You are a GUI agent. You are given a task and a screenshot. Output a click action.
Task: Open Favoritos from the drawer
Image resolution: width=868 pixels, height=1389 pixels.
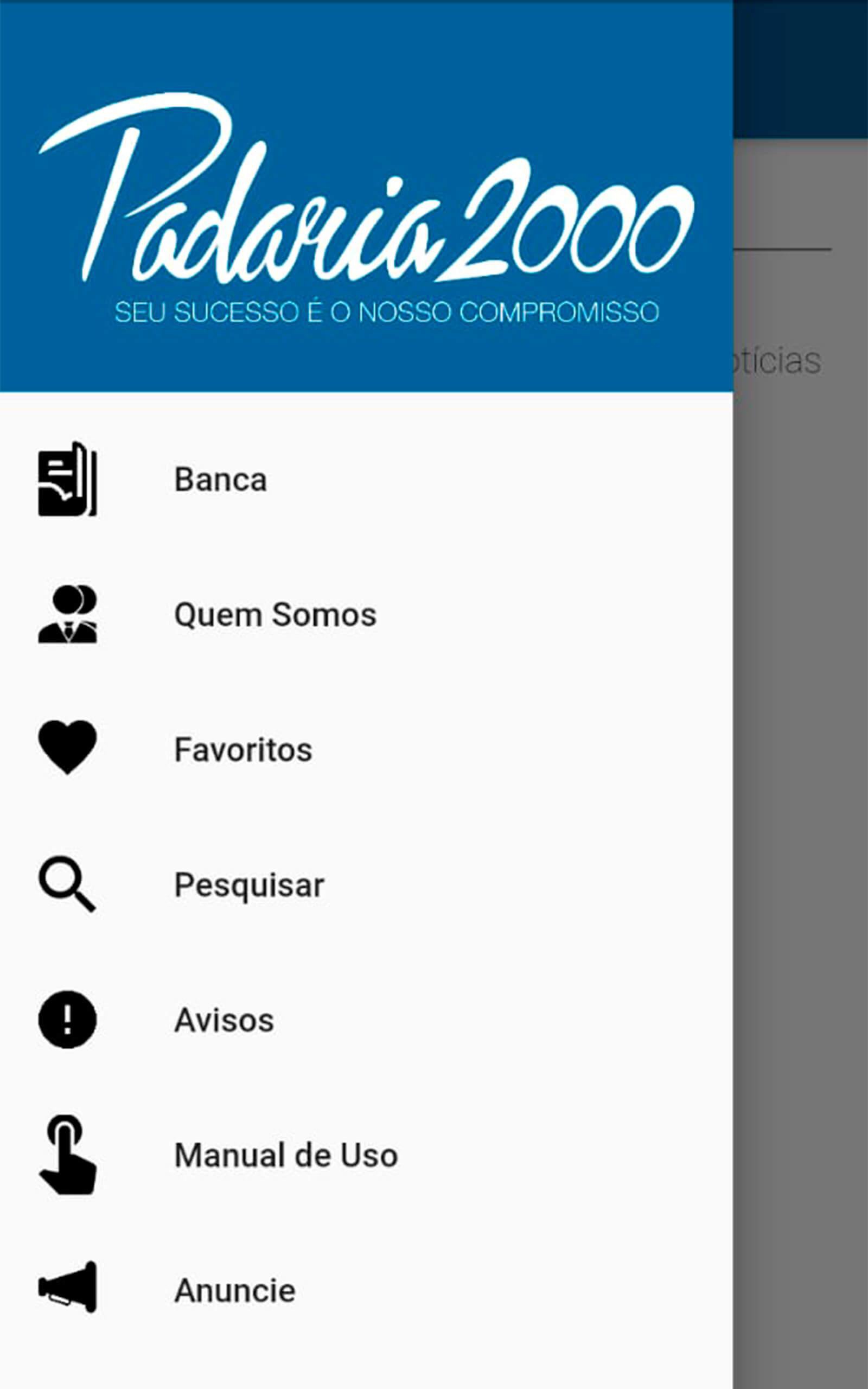tap(243, 750)
